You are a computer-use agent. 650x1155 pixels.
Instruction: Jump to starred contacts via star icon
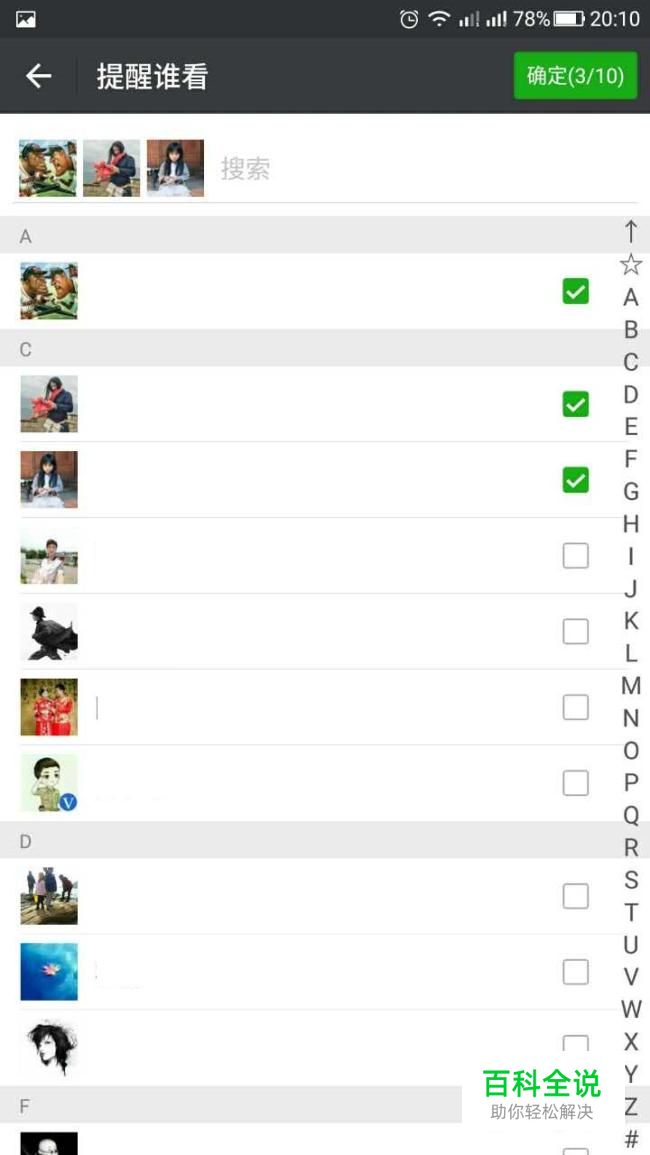tap(631, 264)
